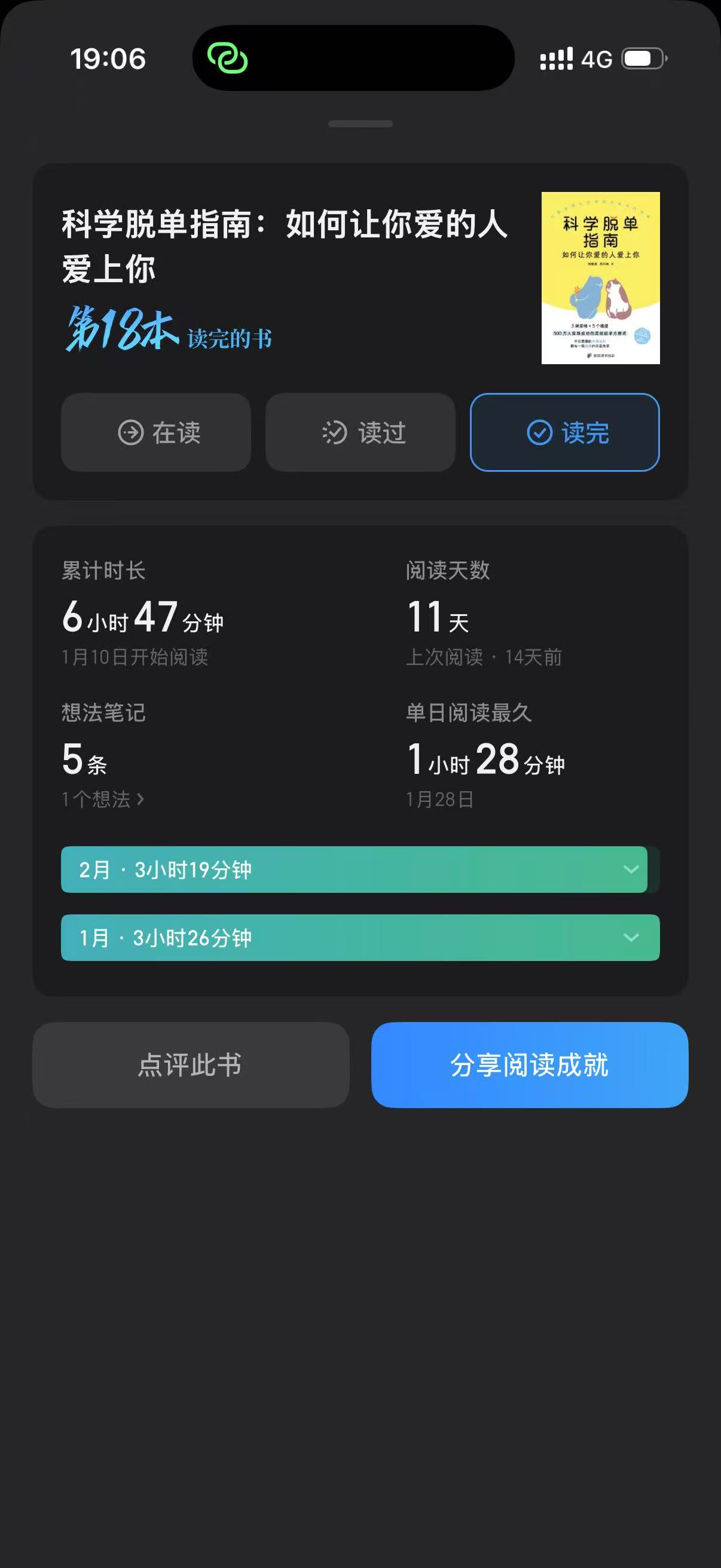
Task: Select the 读完 status button
Action: coord(564,432)
